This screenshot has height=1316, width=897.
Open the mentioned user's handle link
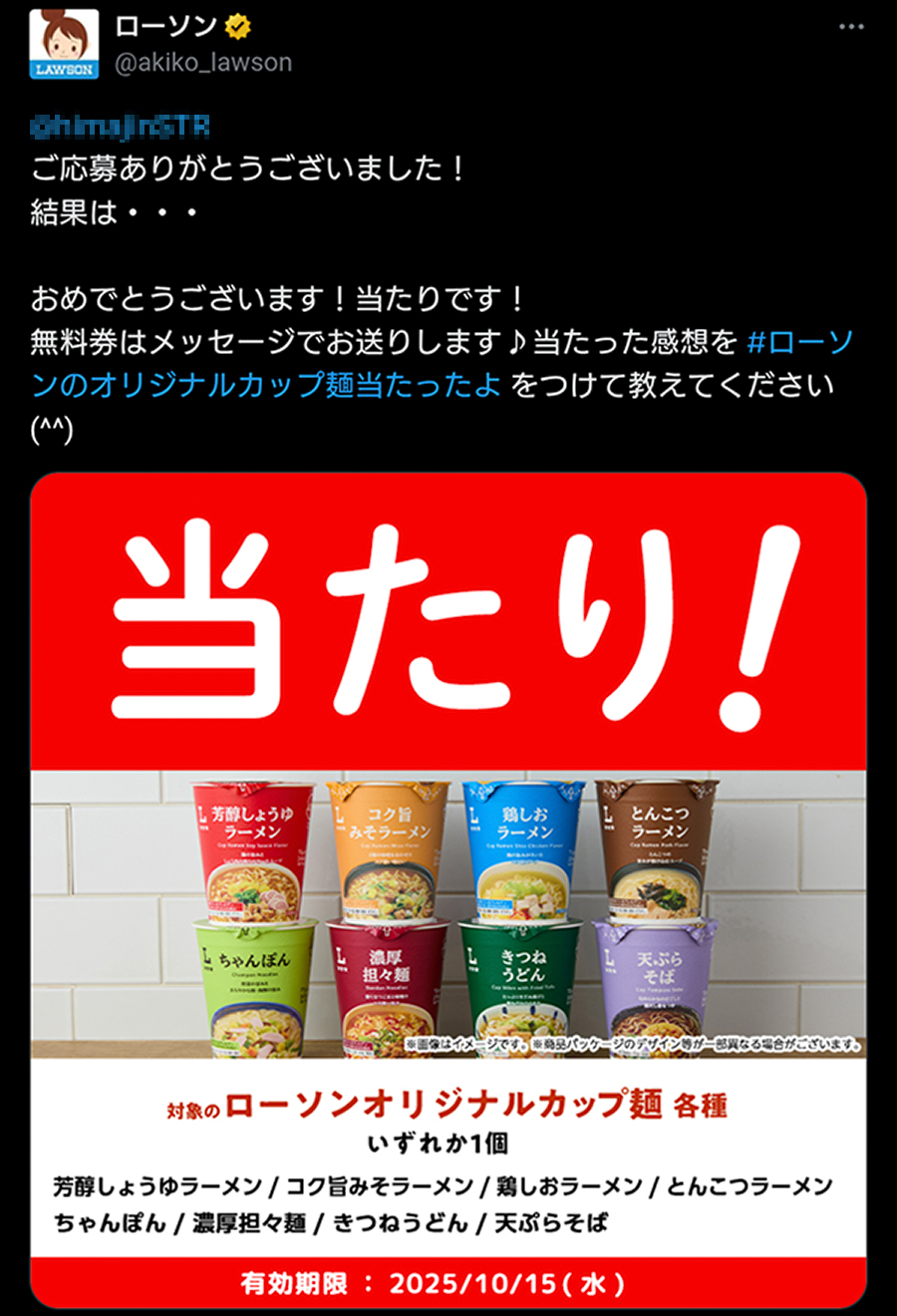[x=121, y=127]
